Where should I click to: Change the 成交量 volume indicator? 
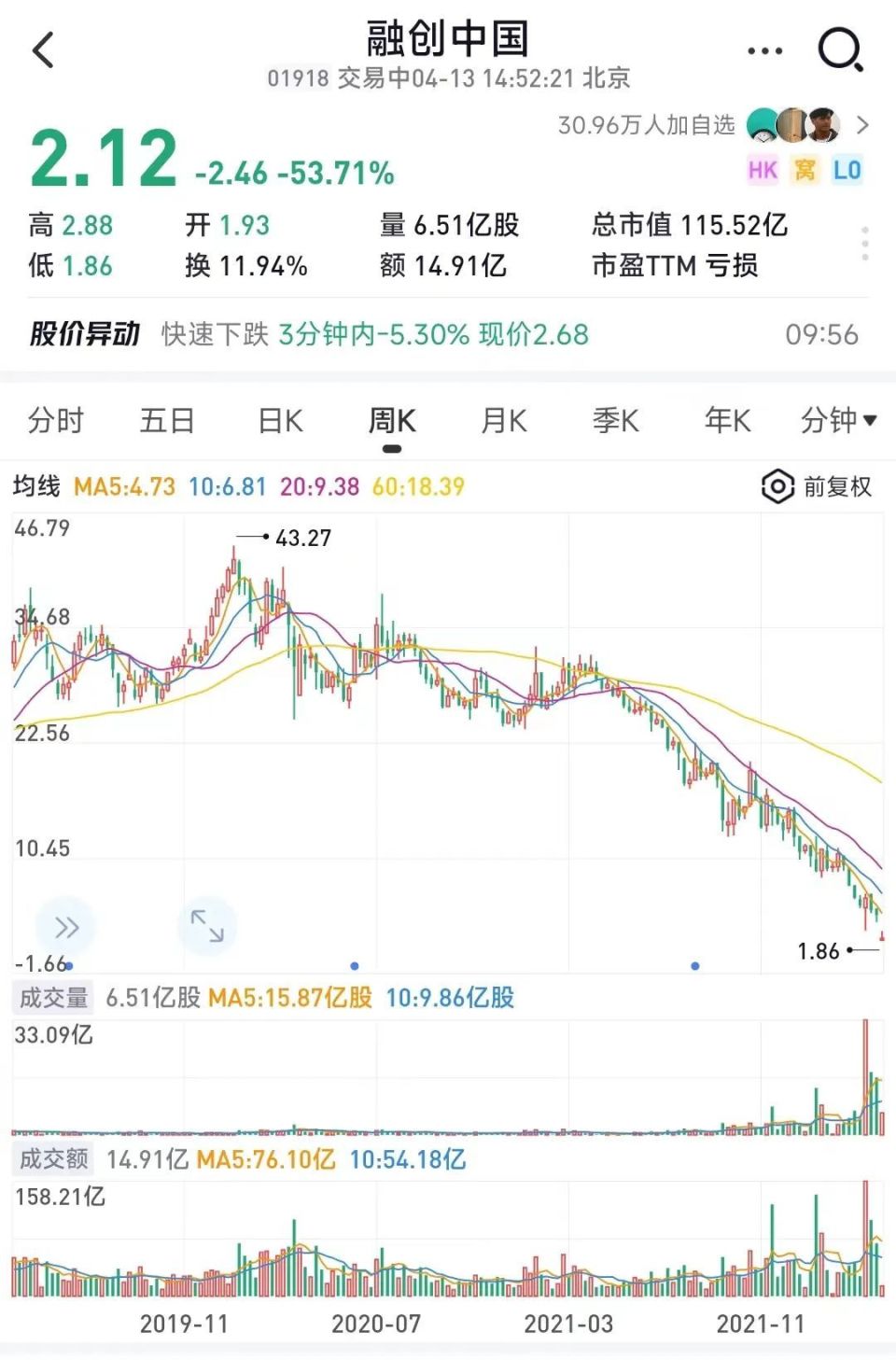53,998
